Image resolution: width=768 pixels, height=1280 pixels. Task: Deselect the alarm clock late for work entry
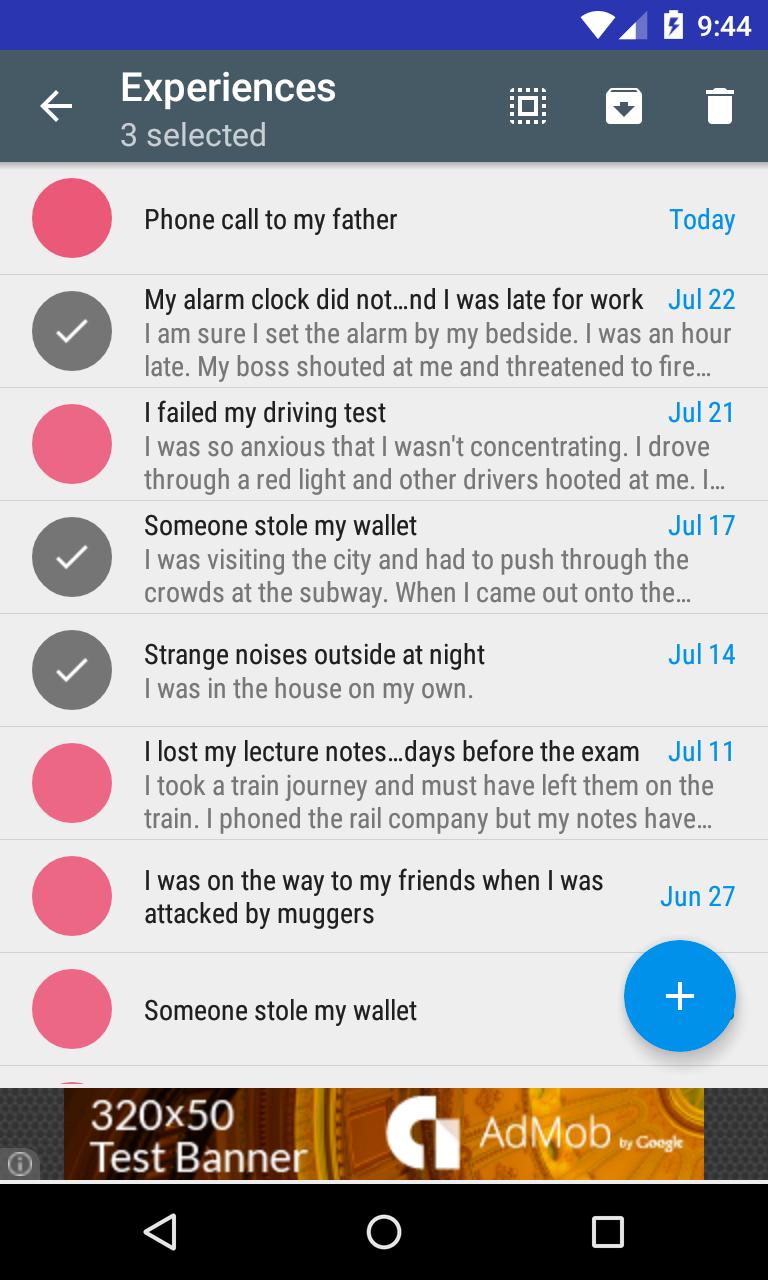[72, 331]
